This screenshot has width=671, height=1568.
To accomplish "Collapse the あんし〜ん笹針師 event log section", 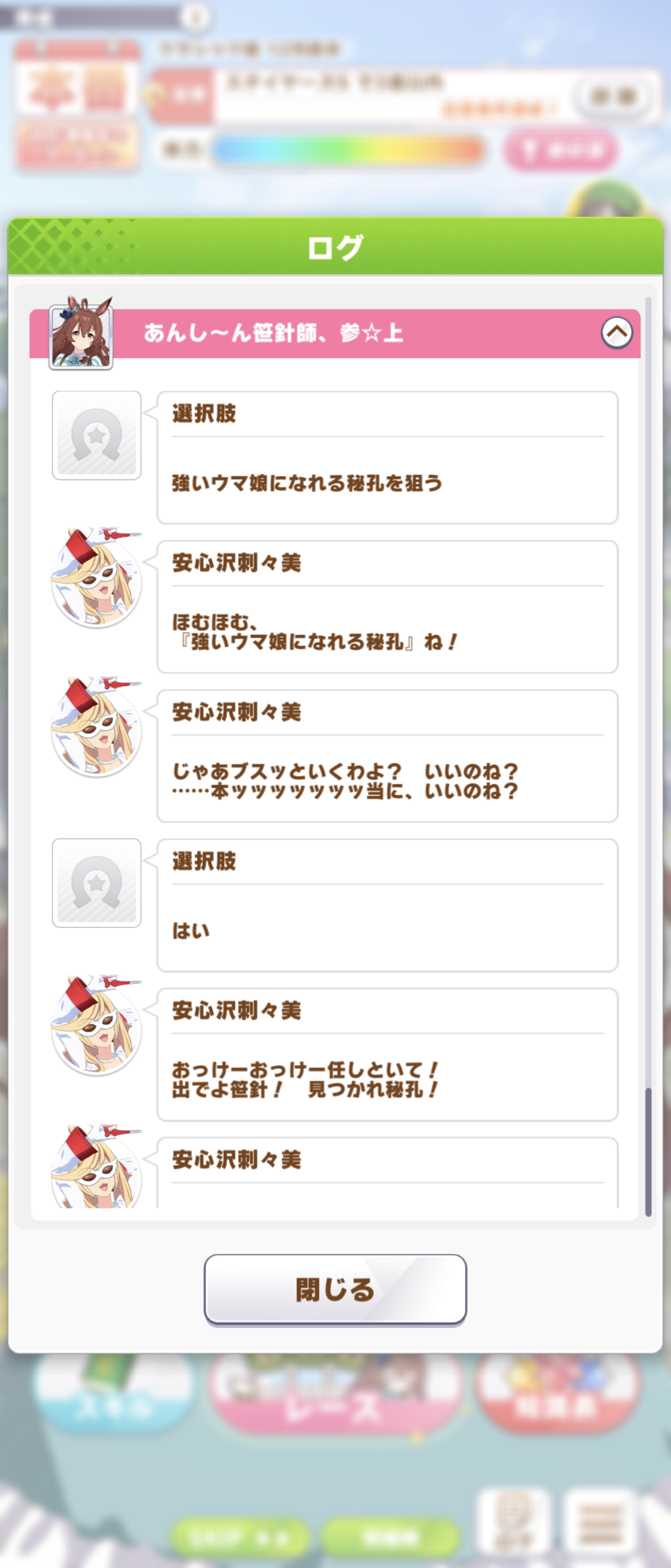I will (616, 333).
